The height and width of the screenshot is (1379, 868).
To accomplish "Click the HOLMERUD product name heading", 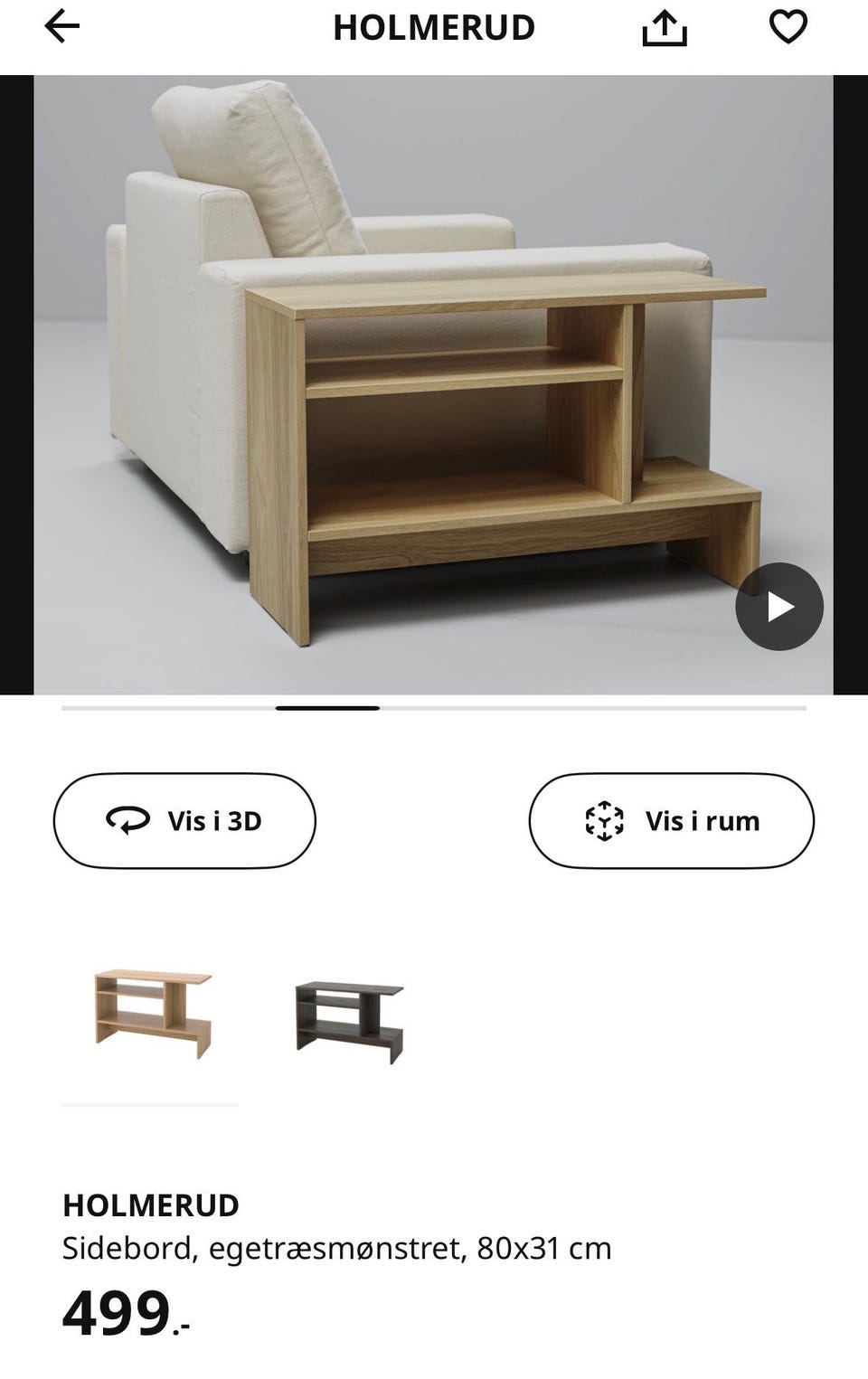I will click(150, 1205).
